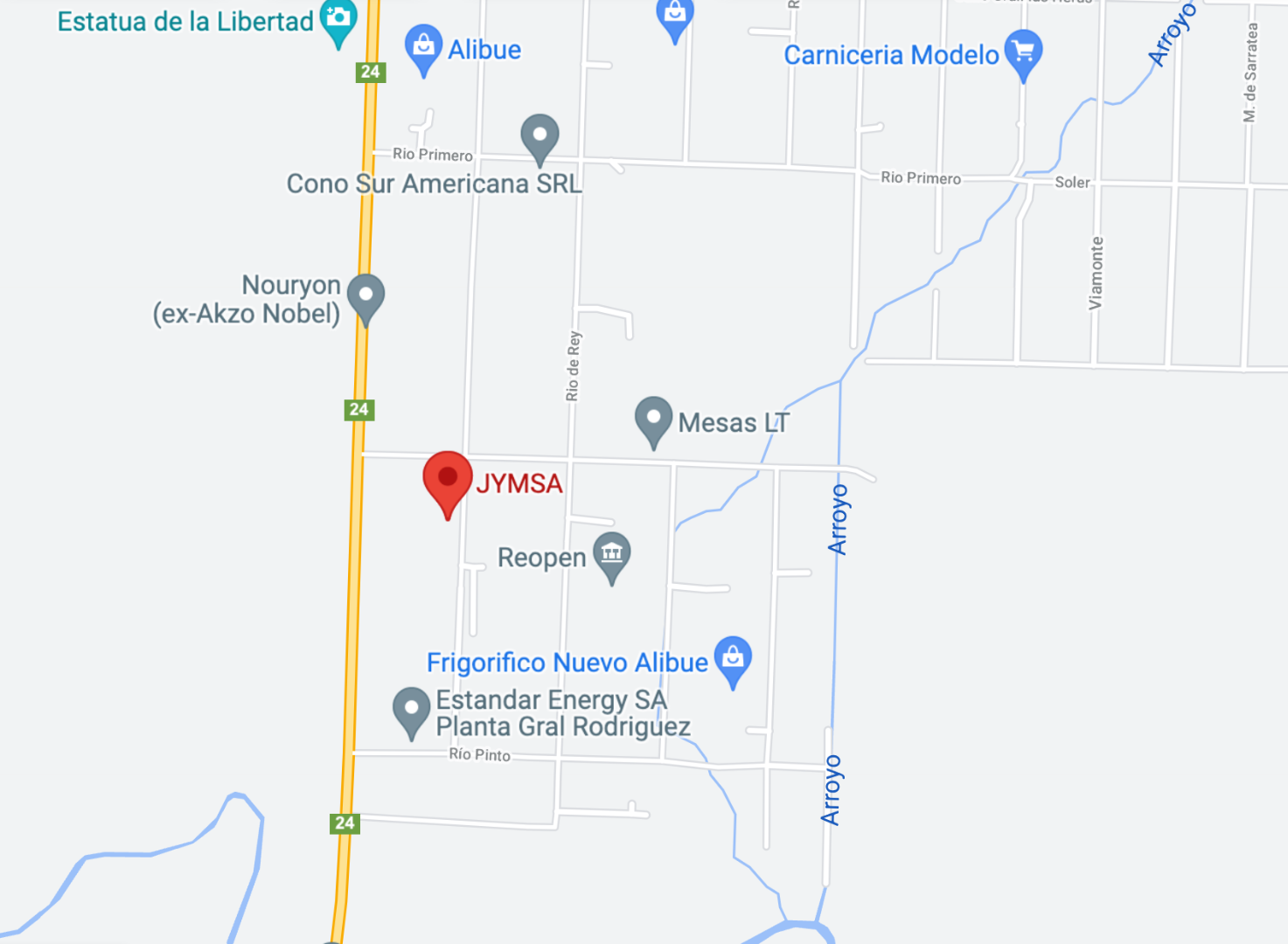Open the Alibue shopping pin
This screenshot has width=1288, height=944.
[x=423, y=45]
